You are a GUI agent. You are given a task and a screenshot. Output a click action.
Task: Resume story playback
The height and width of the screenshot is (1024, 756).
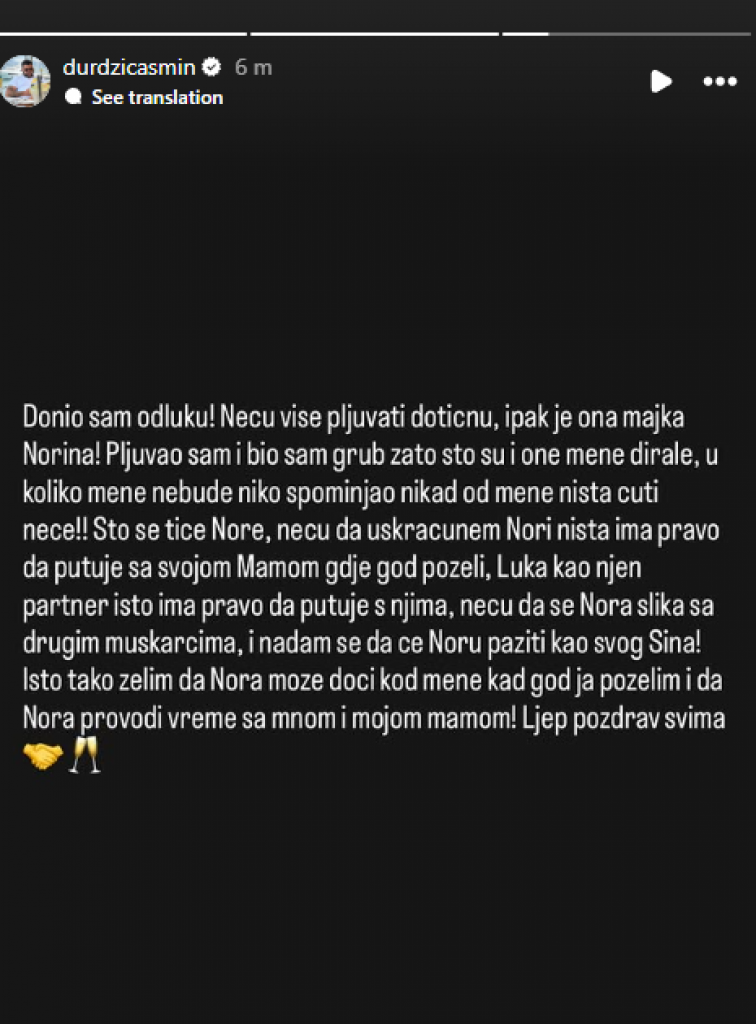(x=661, y=82)
